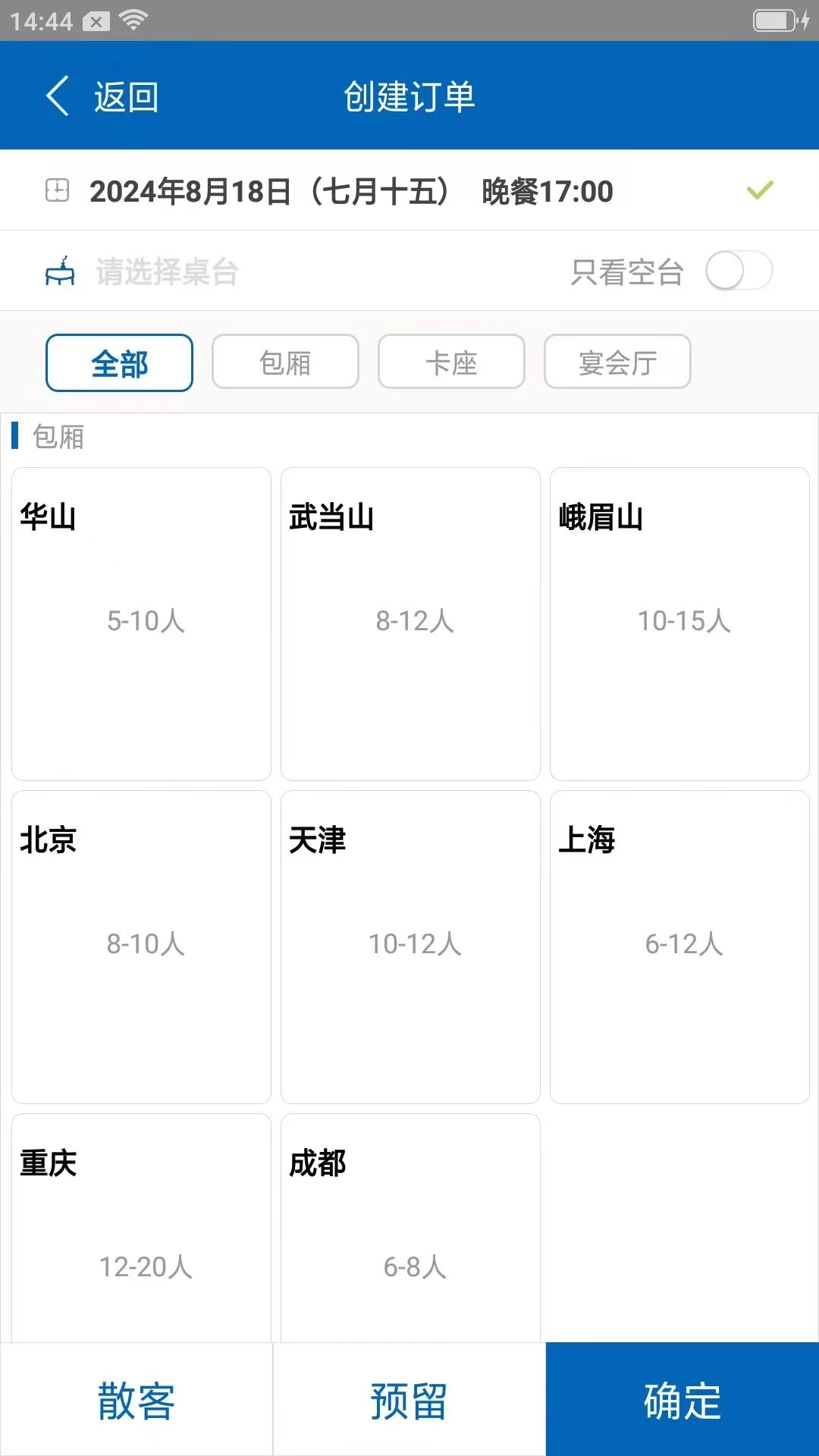
Task: Select the 峨眉山 private room card
Action: [x=679, y=623]
